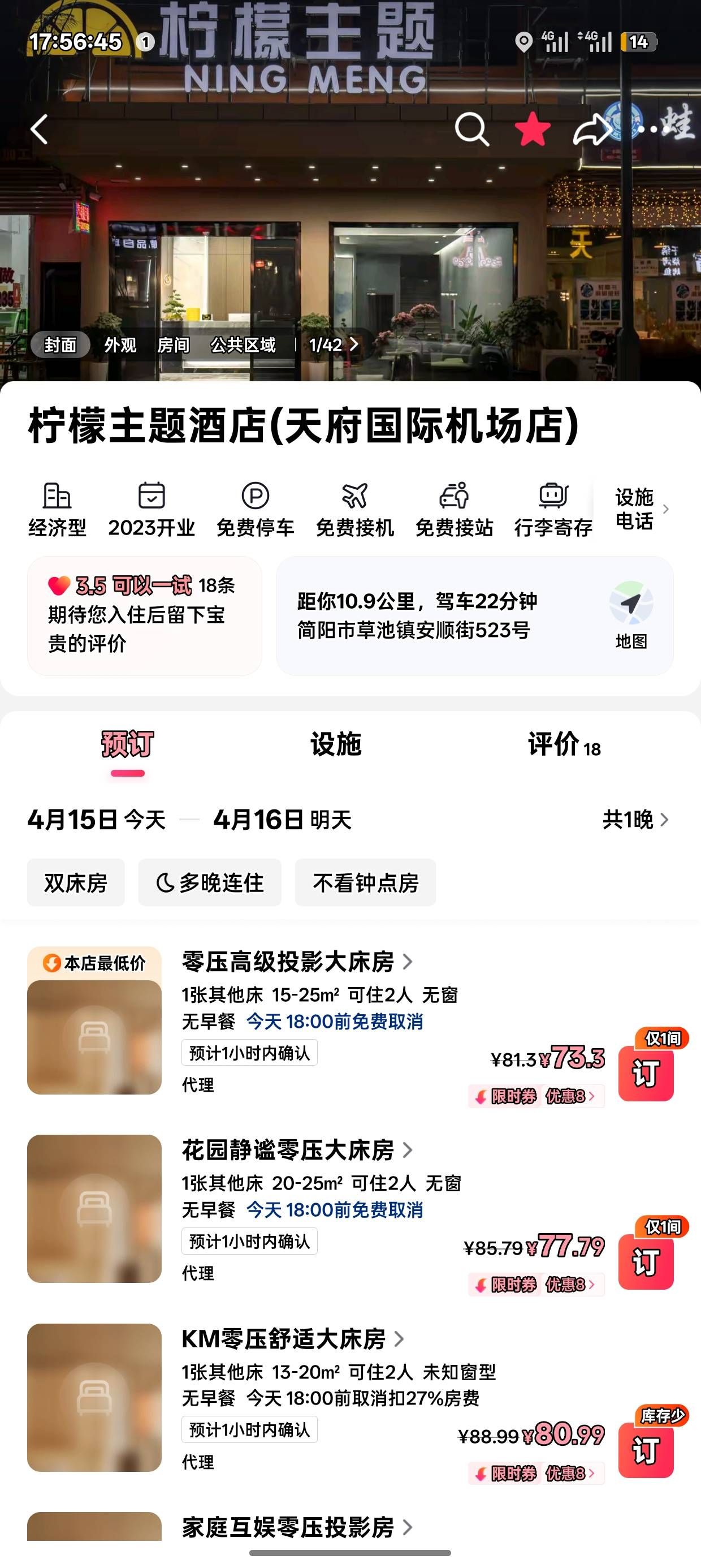
Task: Open all photos via 1/42
Action: pos(334,345)
